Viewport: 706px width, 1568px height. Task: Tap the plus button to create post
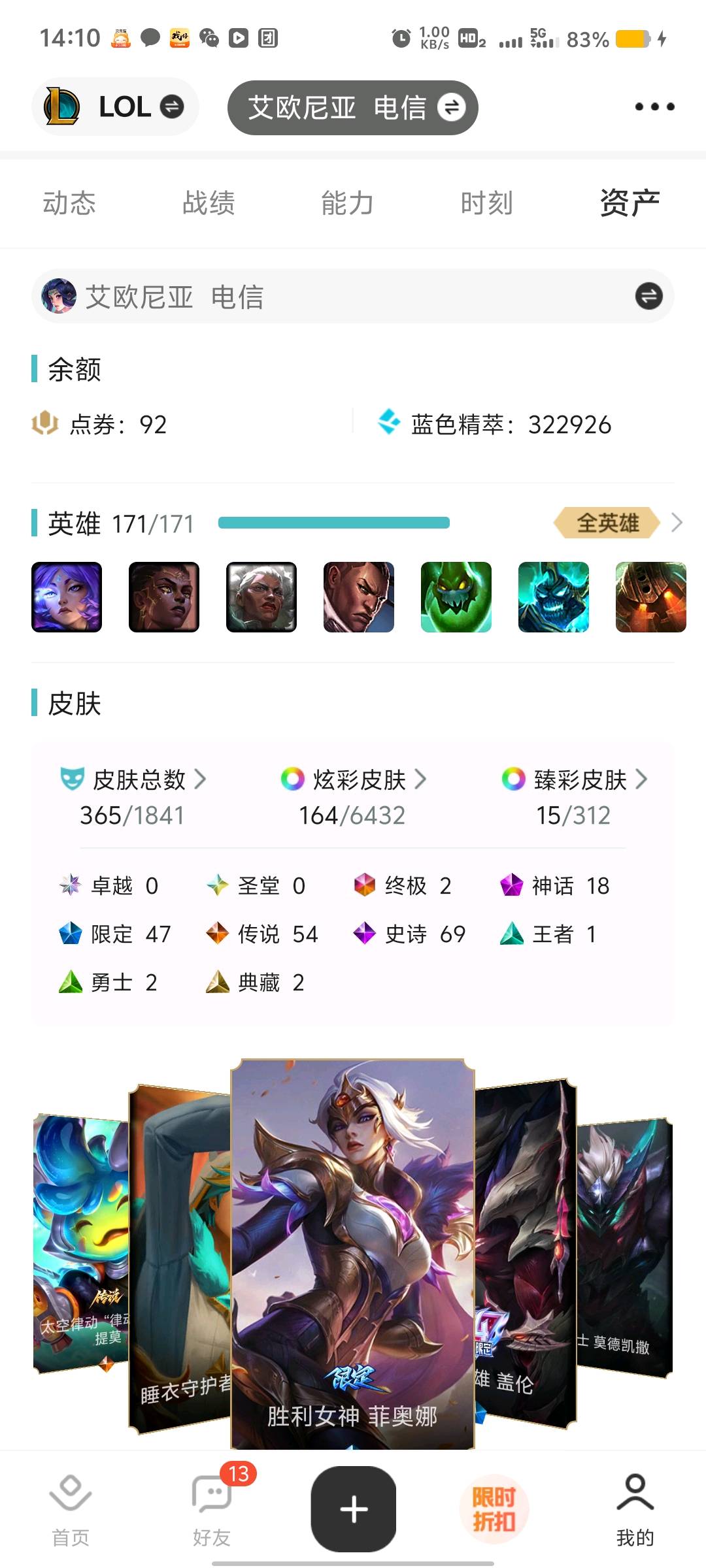pos(353,1509)
